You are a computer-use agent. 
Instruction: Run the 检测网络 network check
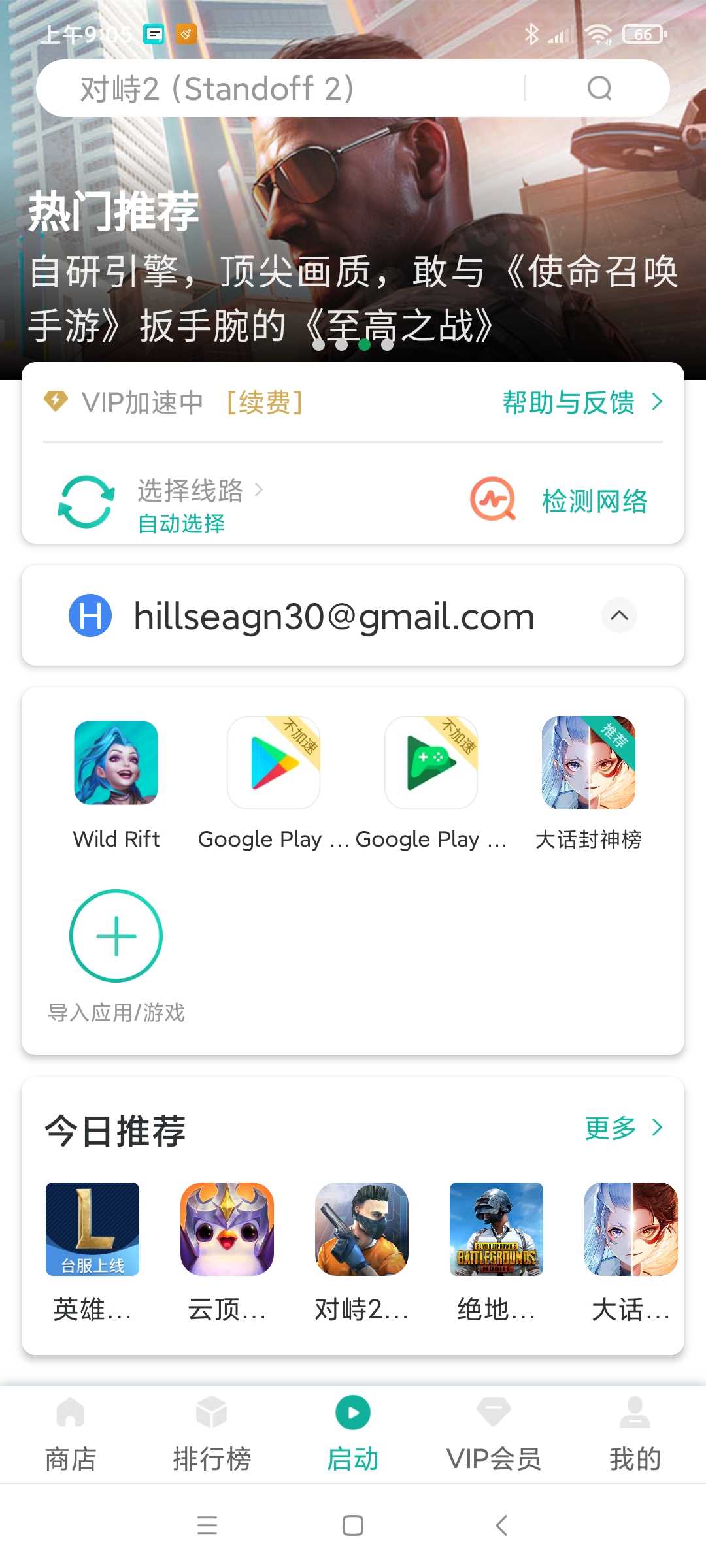point(560,501)
